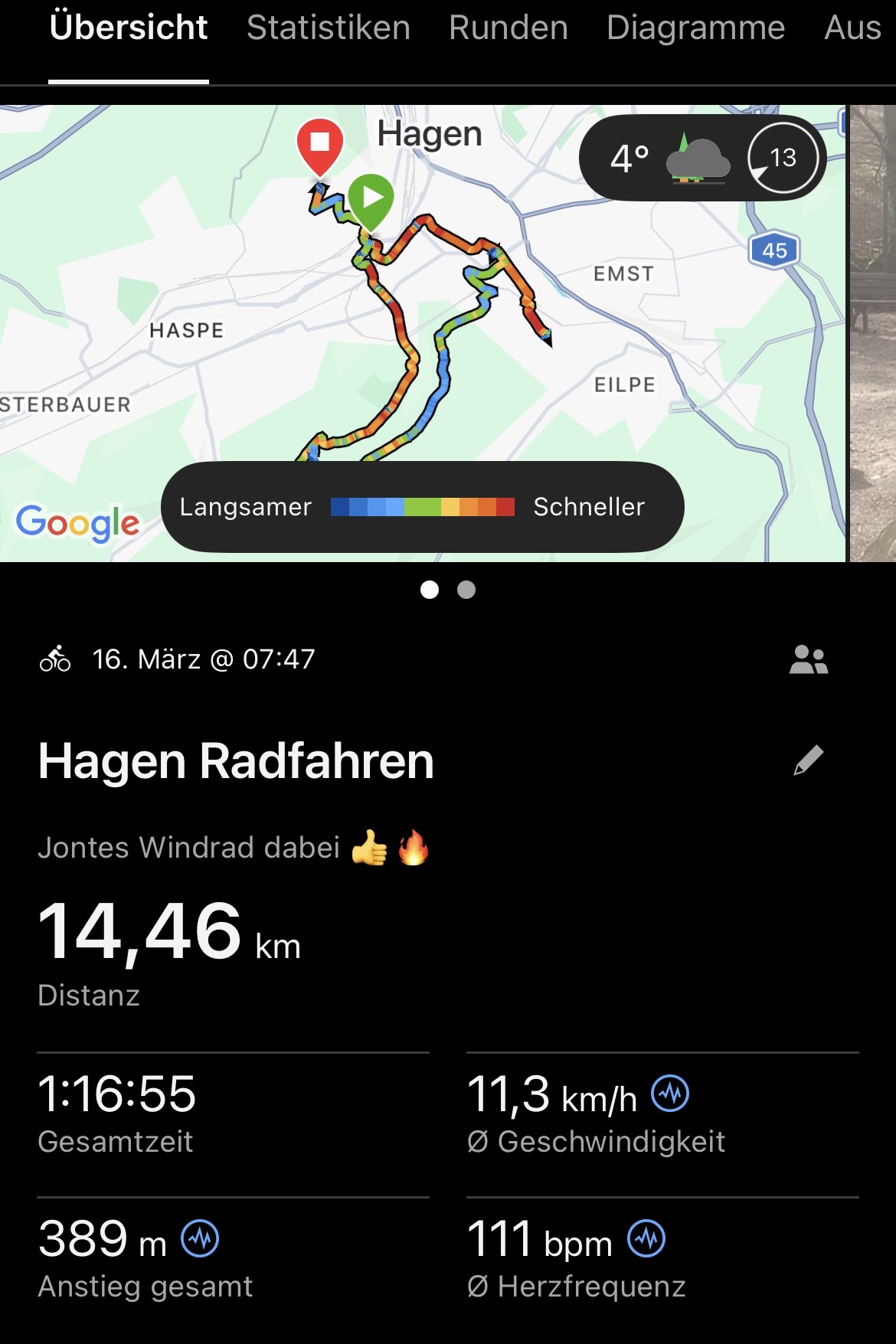Viewport: 896px width, 1344px height.
Task: Tap the average speed insights icon
Action: pyautogui.click(x=670, y=1093)
